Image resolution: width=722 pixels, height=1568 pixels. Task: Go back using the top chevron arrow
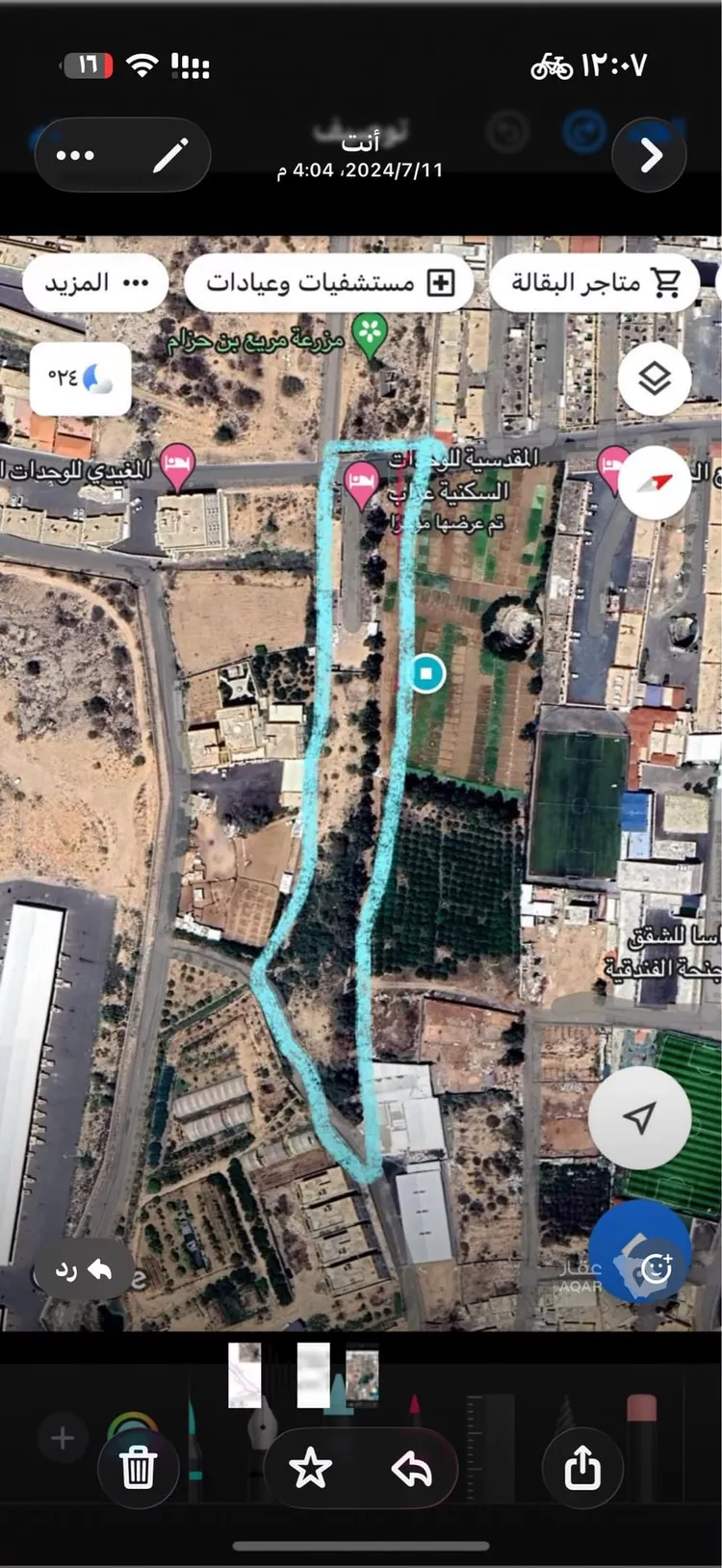[x=652, y=155]
